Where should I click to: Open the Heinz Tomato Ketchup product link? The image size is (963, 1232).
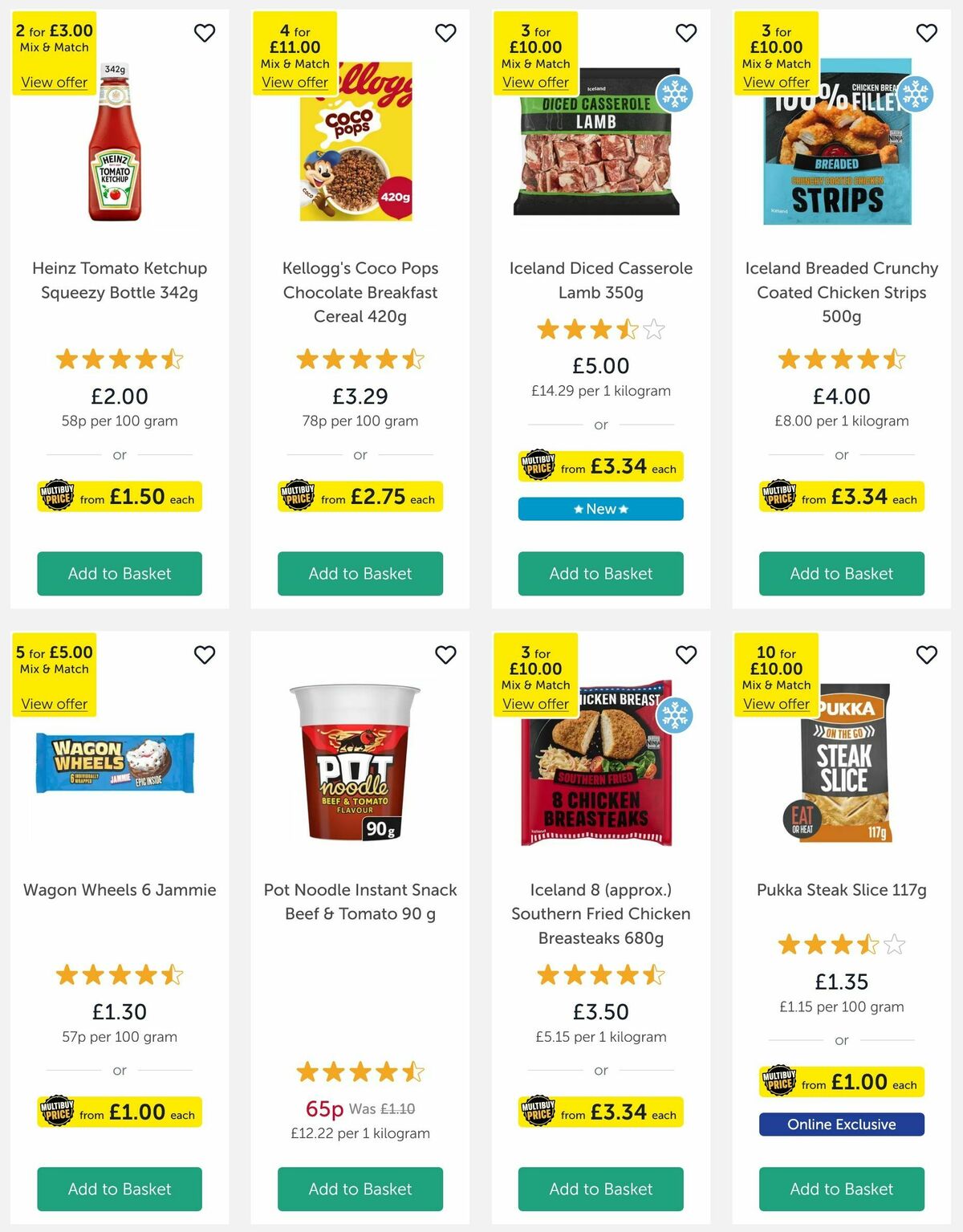(x=119, y=280)
